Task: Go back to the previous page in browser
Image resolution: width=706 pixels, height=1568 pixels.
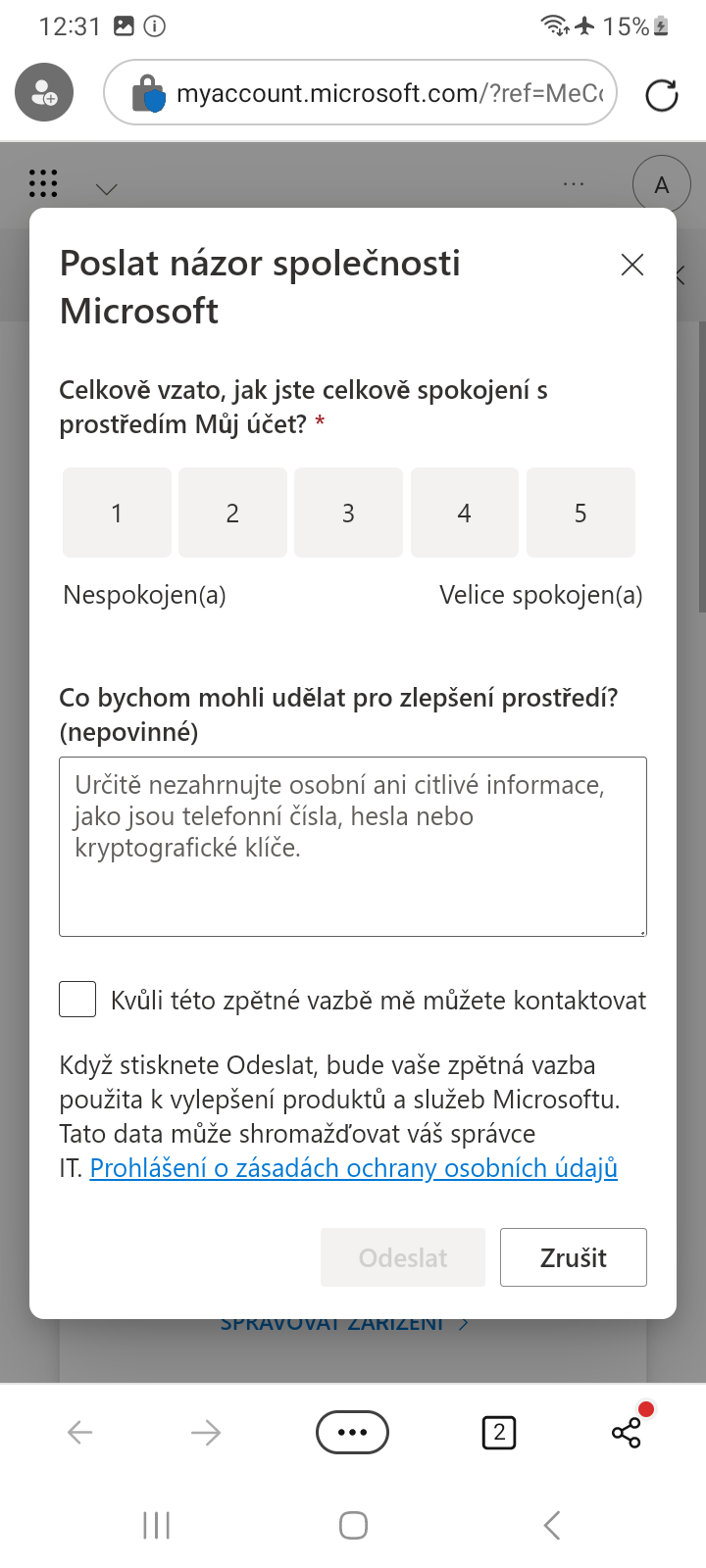Action: pos(80,1433)
